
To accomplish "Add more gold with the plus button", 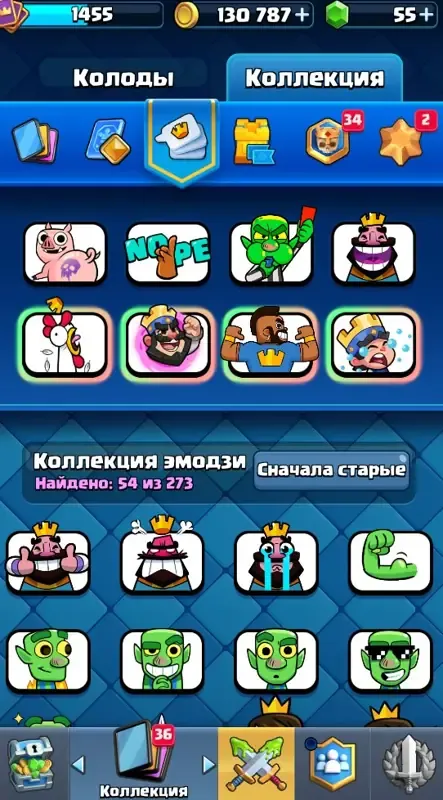I will point(302,15).
